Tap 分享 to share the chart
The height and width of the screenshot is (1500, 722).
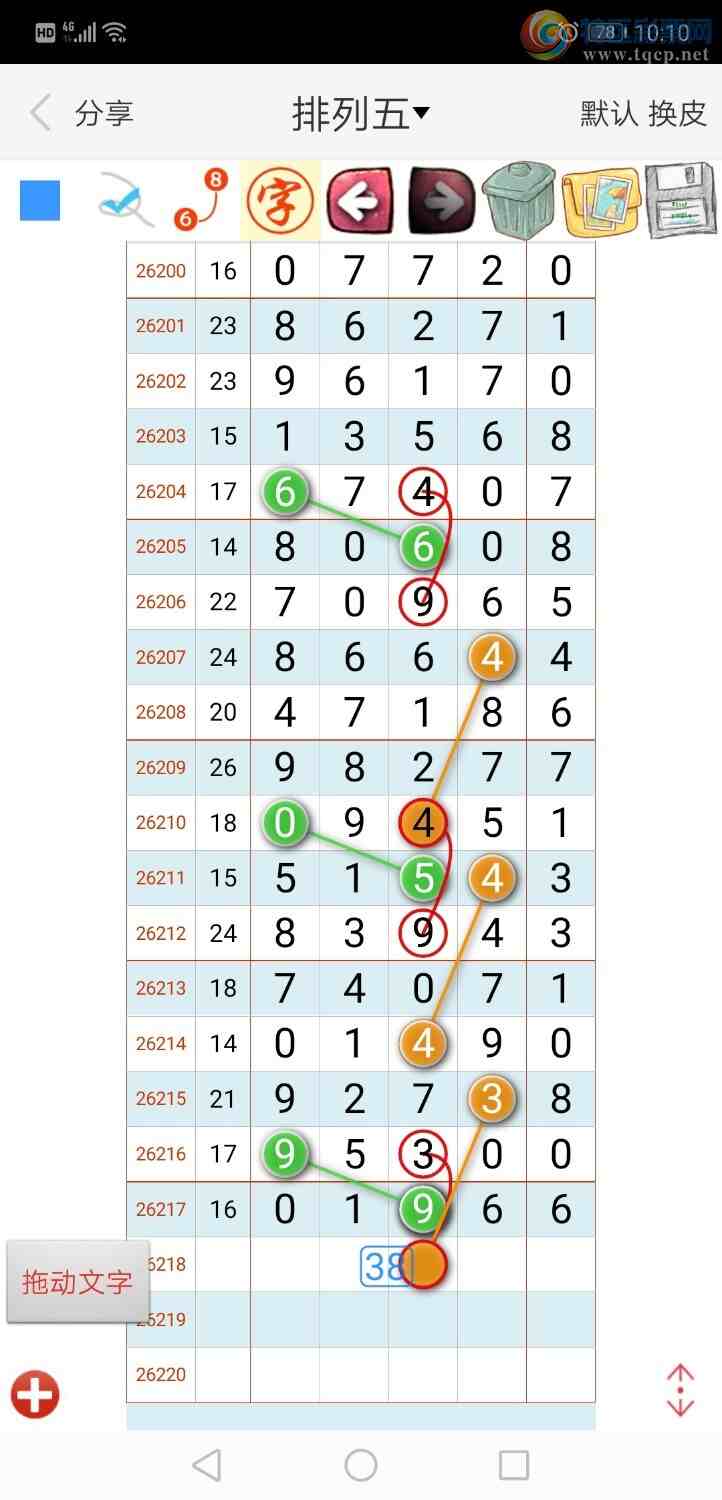click(x=104, y=114)
